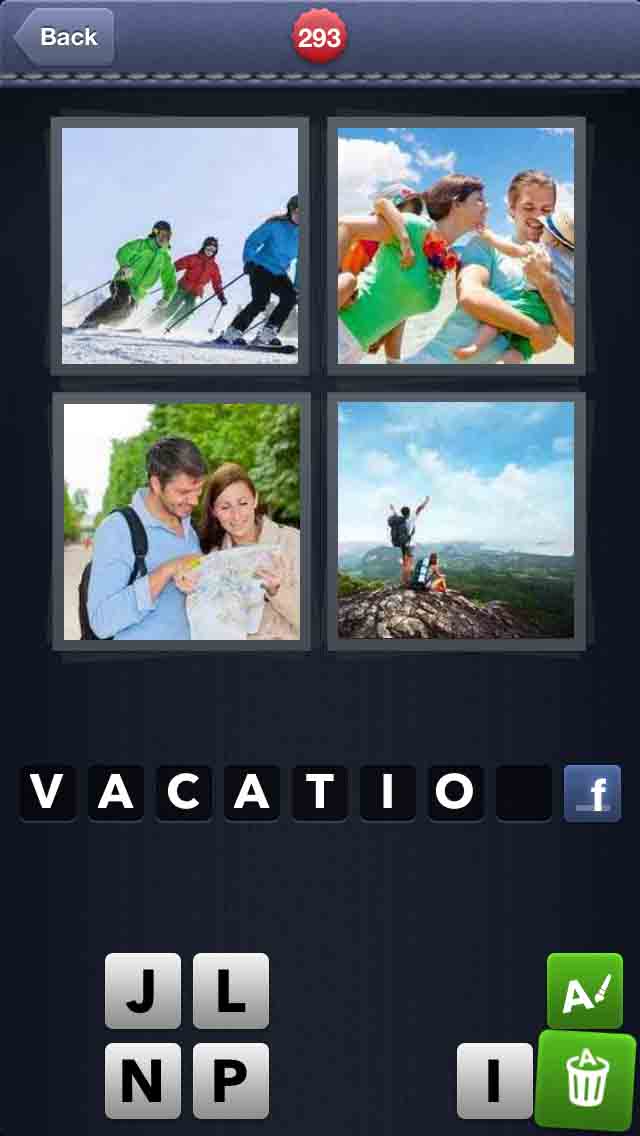Enlarge the family piggyback picture

(x=456, y=245)
